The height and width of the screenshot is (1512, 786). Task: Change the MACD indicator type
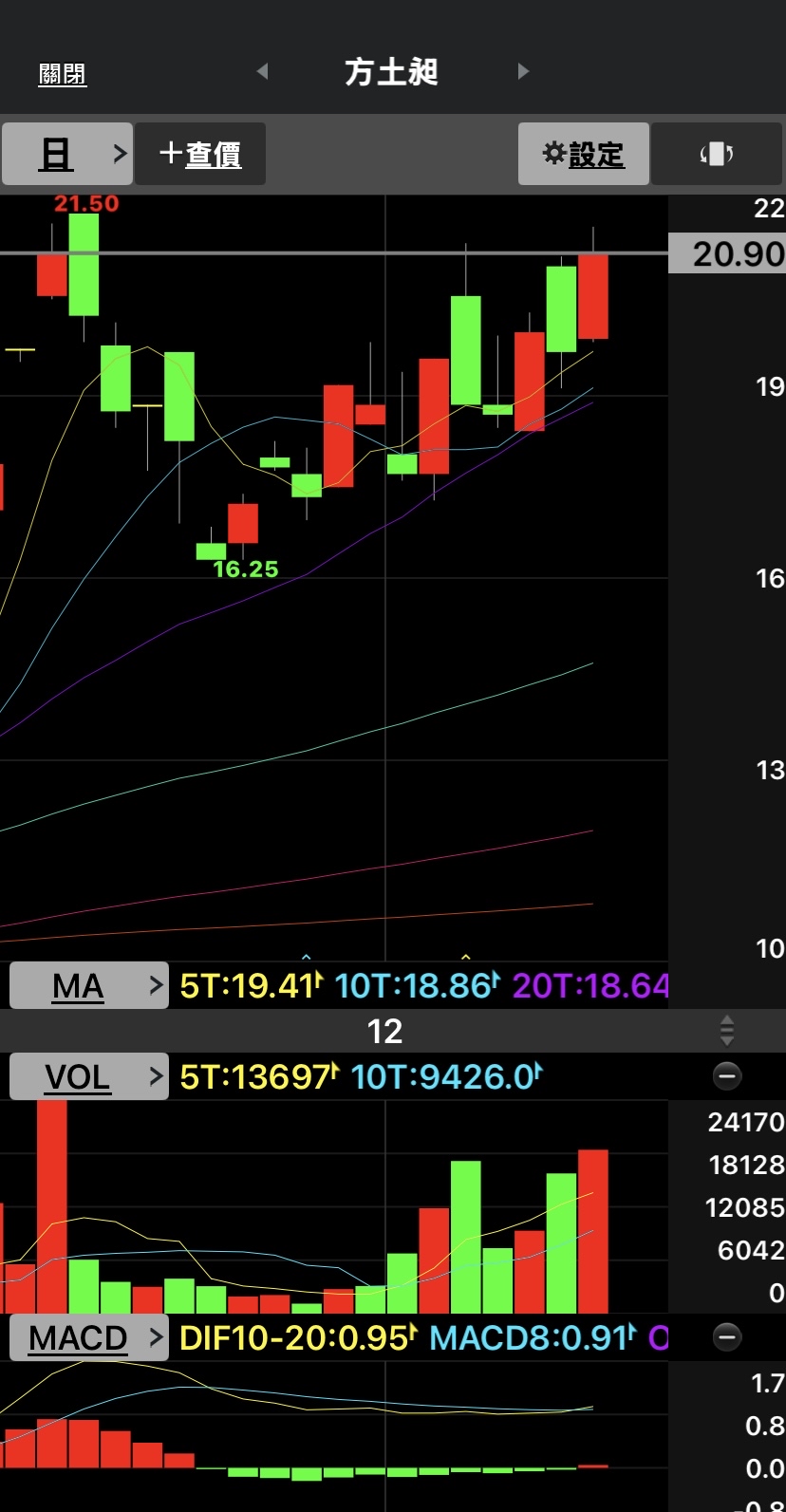click(89, 1337)
